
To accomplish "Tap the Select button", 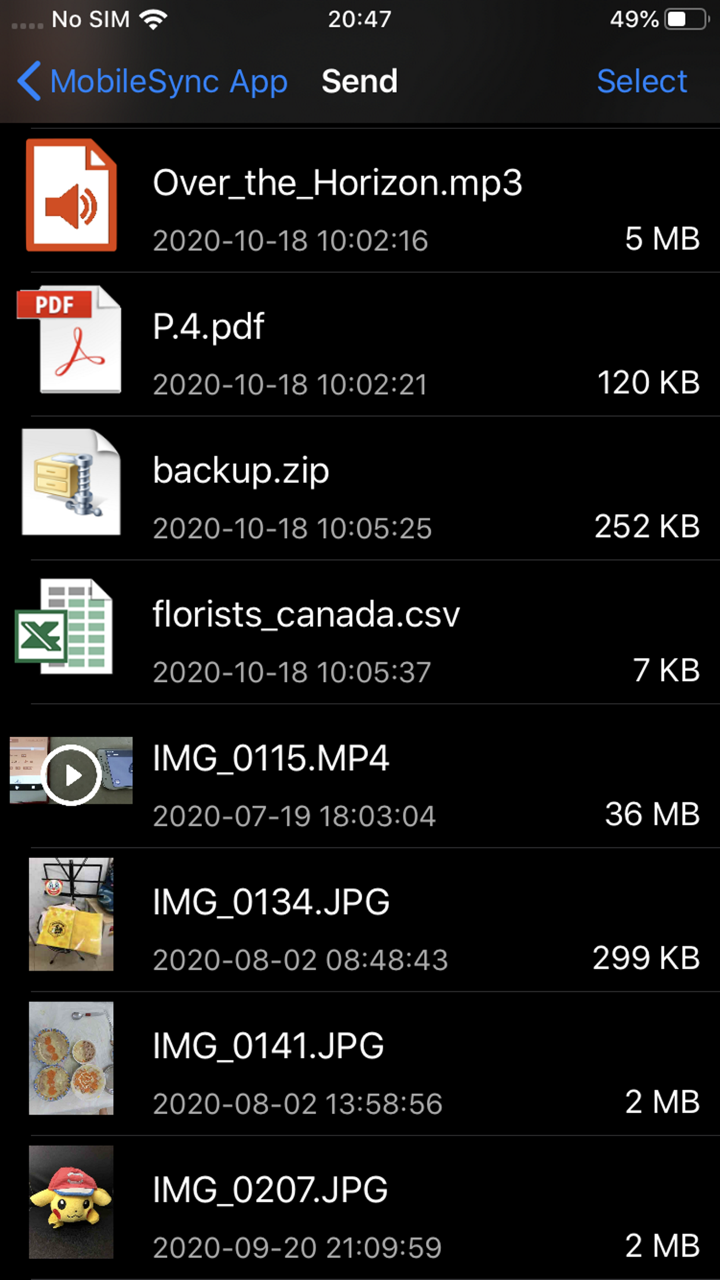I will (642, 81).
